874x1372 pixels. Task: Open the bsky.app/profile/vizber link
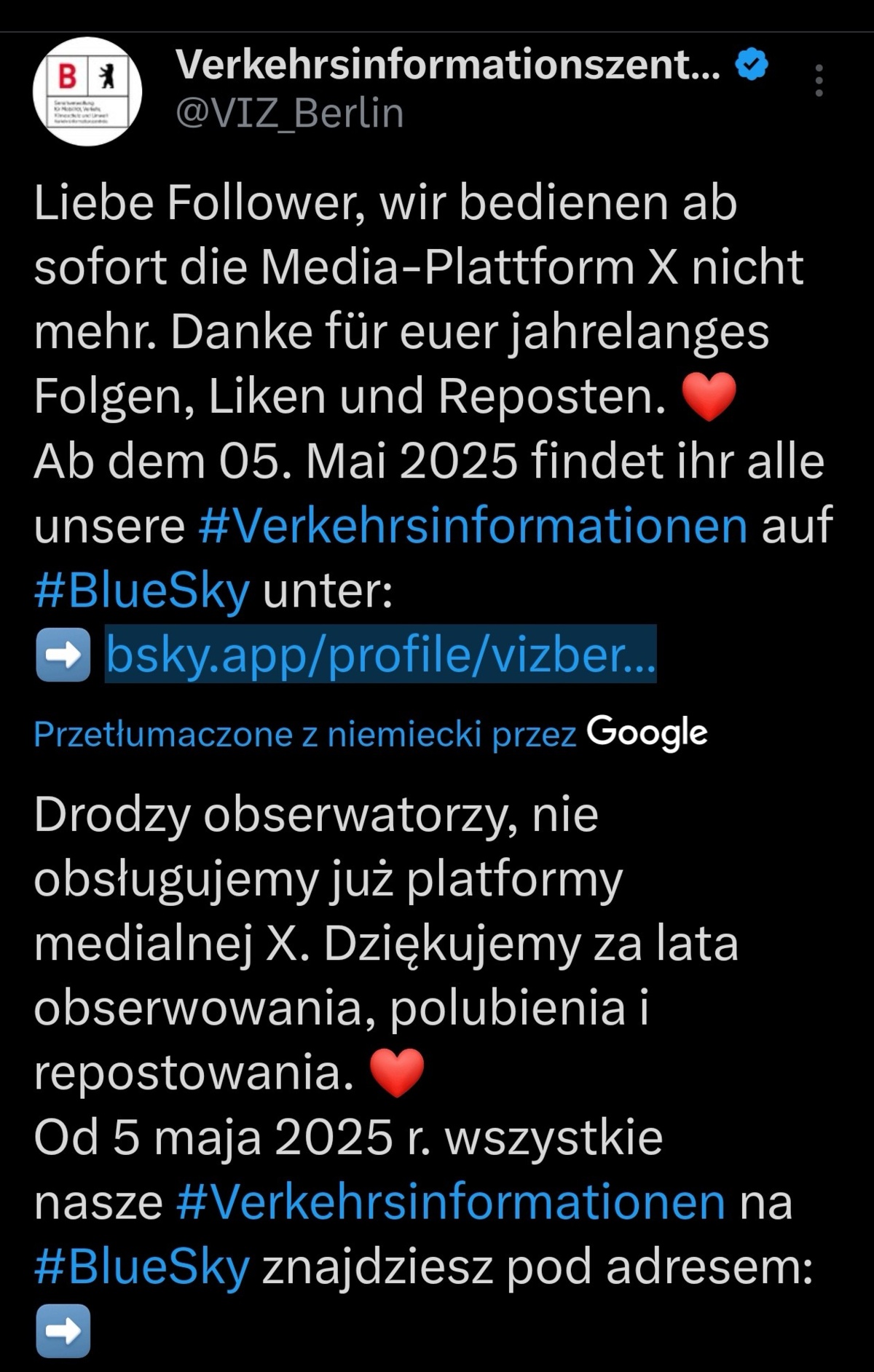pos(380,655)
